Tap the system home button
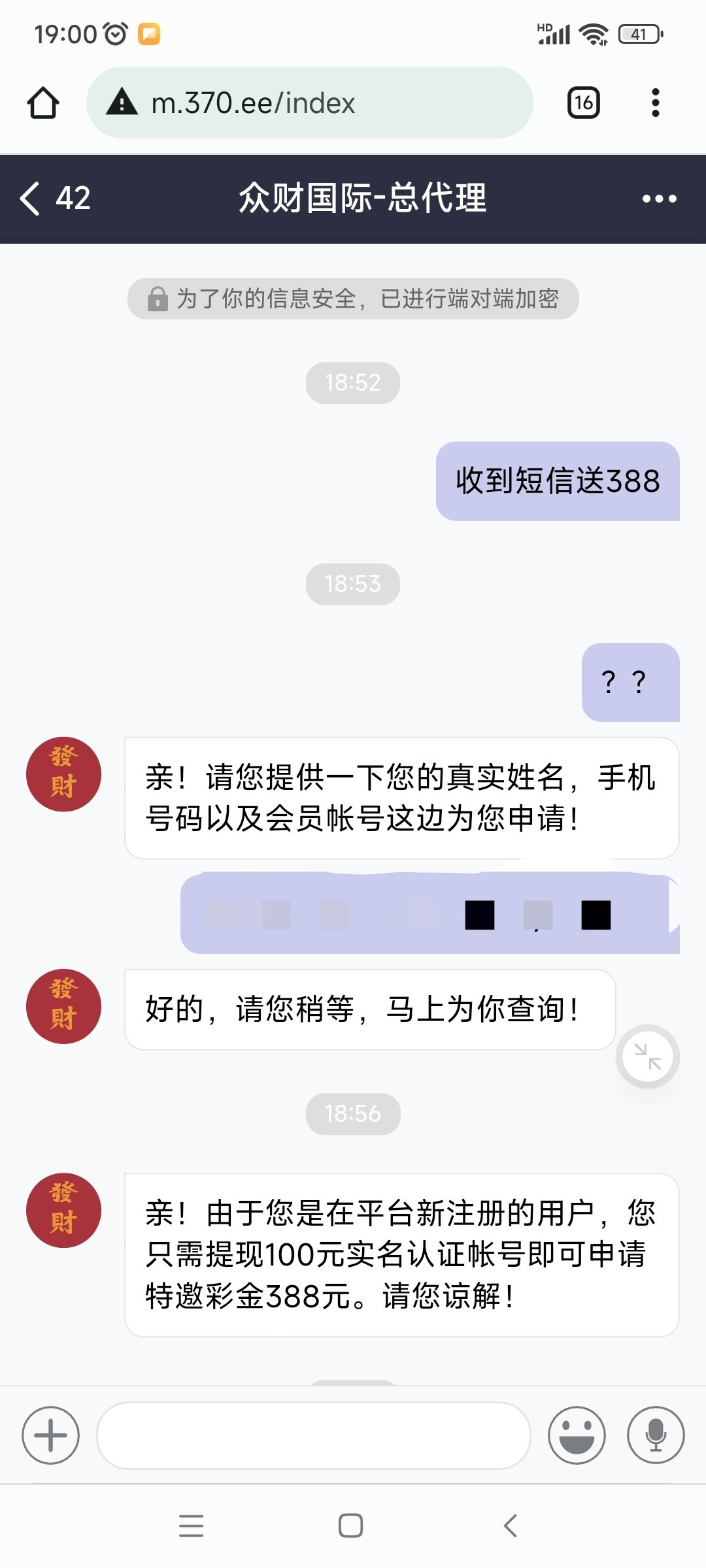Image resolution: width=706 pixels, height=1568 pixels. pos(351,1526)
